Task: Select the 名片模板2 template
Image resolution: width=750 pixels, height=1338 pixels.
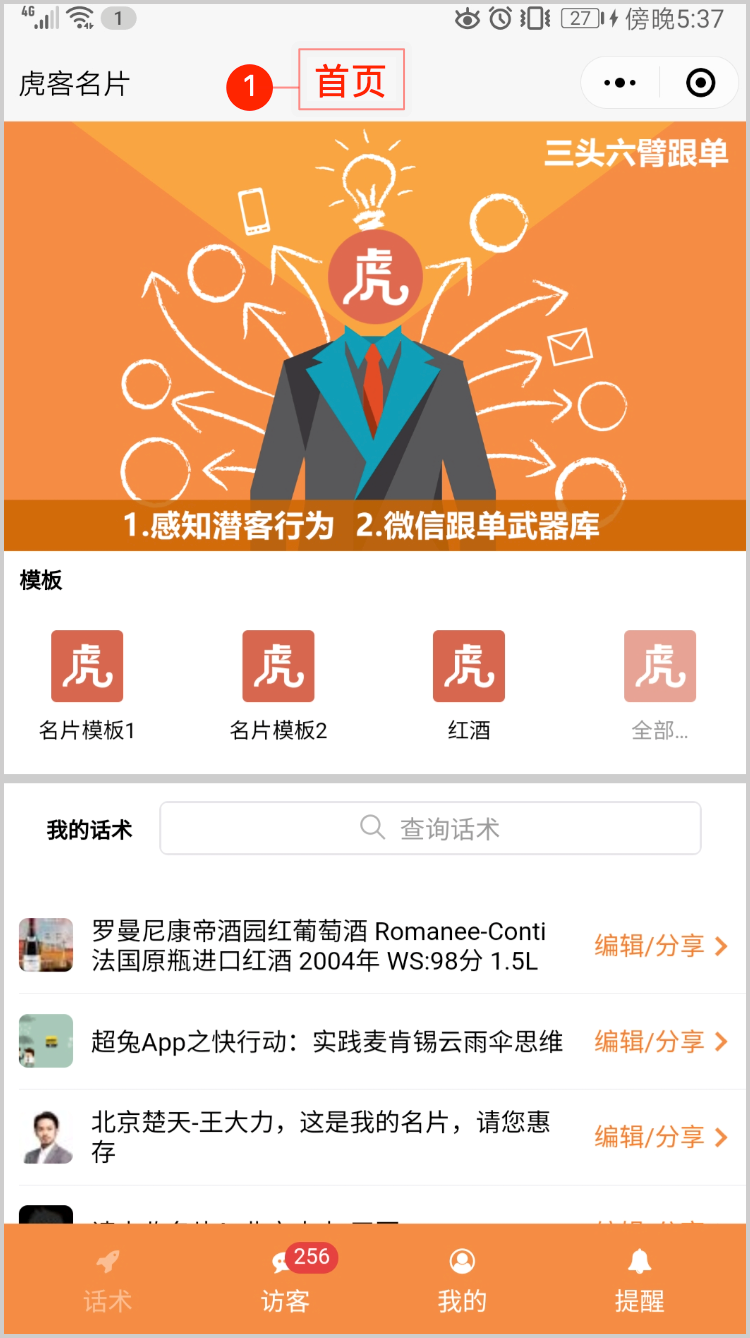Action: point(278,685)
